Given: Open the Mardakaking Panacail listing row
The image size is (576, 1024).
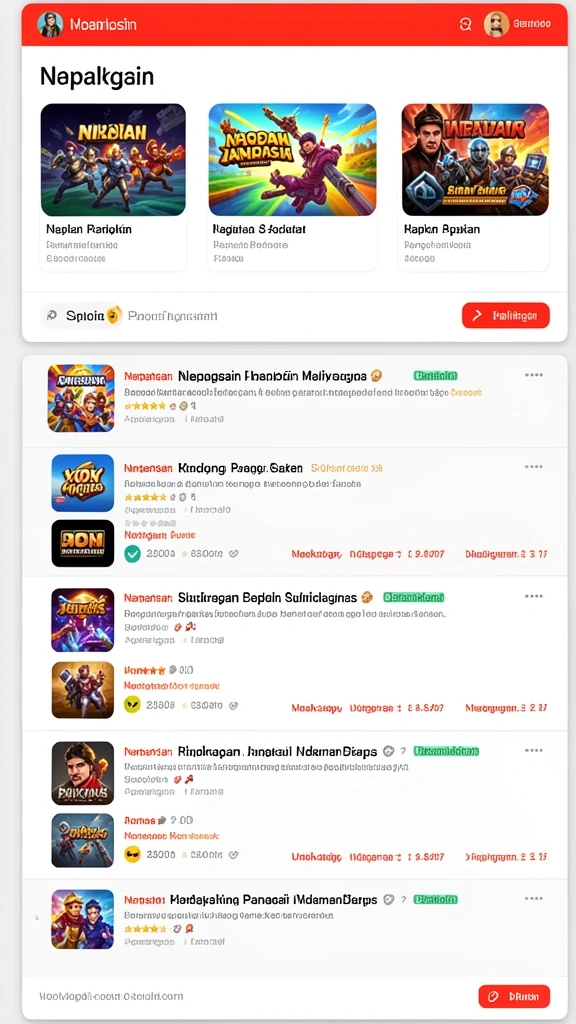Looking at the screenshot, I should tap(295, 920).
